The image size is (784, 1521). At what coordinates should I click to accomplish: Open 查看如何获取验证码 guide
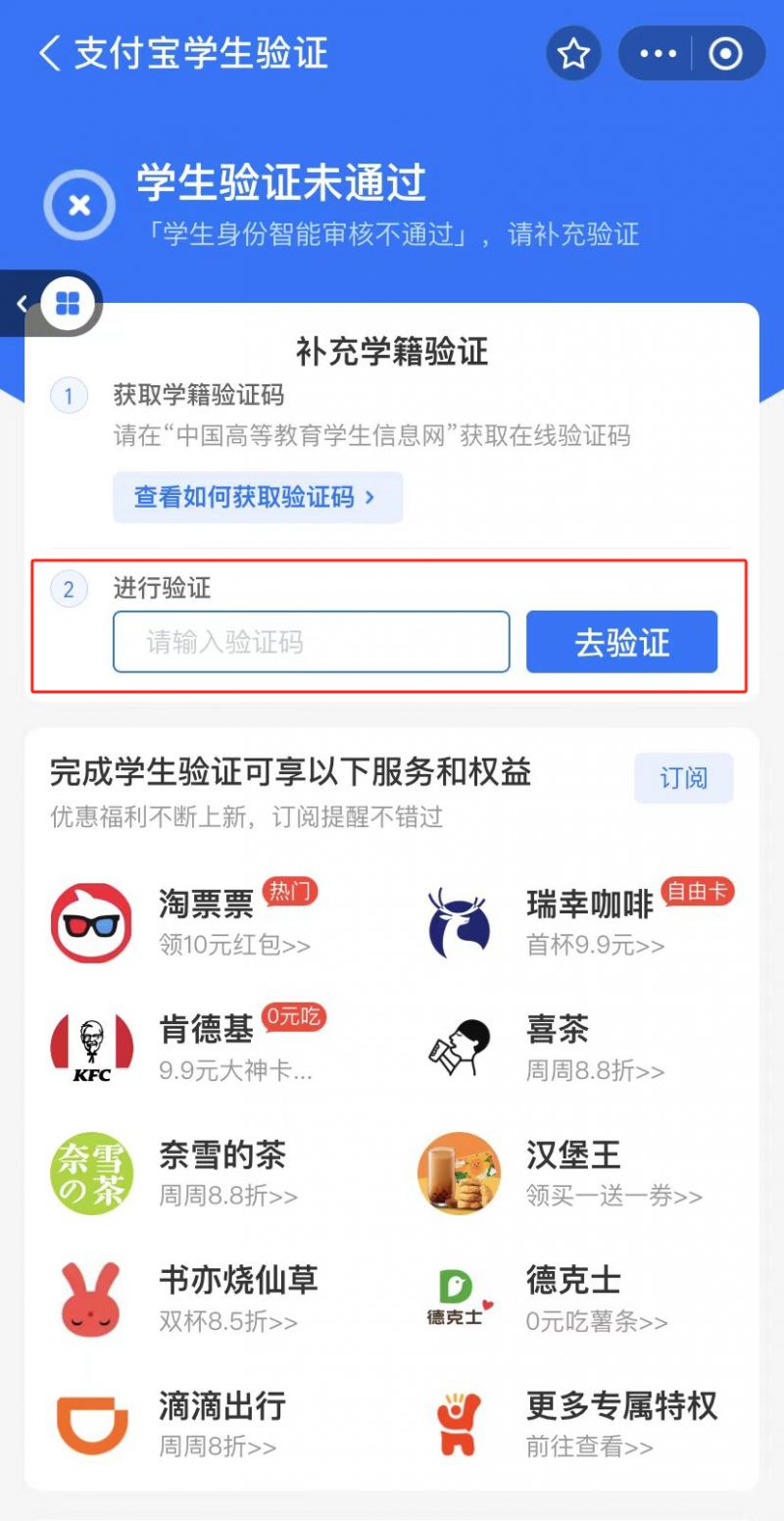pos(257,497)
